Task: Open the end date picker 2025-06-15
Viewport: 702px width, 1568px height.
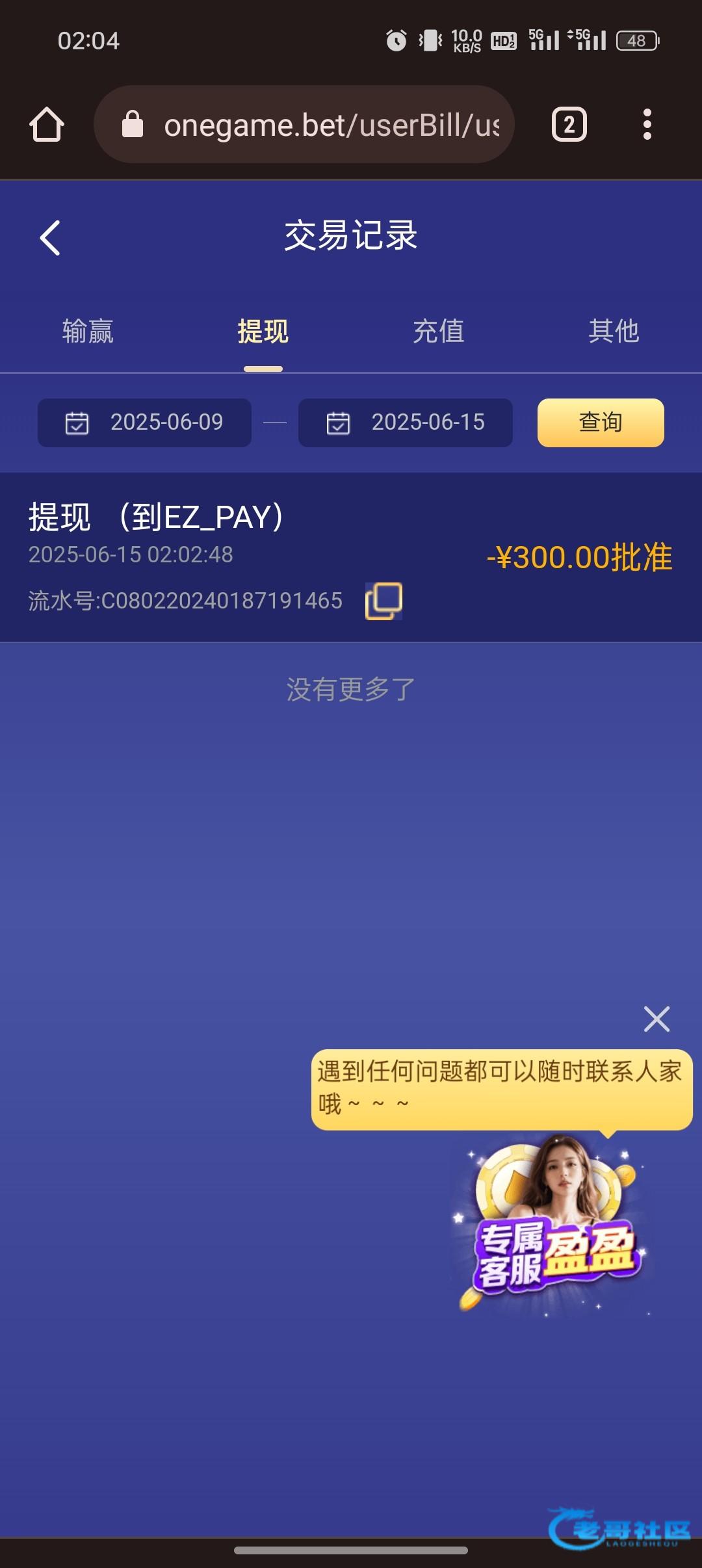Action: (406, 423)
